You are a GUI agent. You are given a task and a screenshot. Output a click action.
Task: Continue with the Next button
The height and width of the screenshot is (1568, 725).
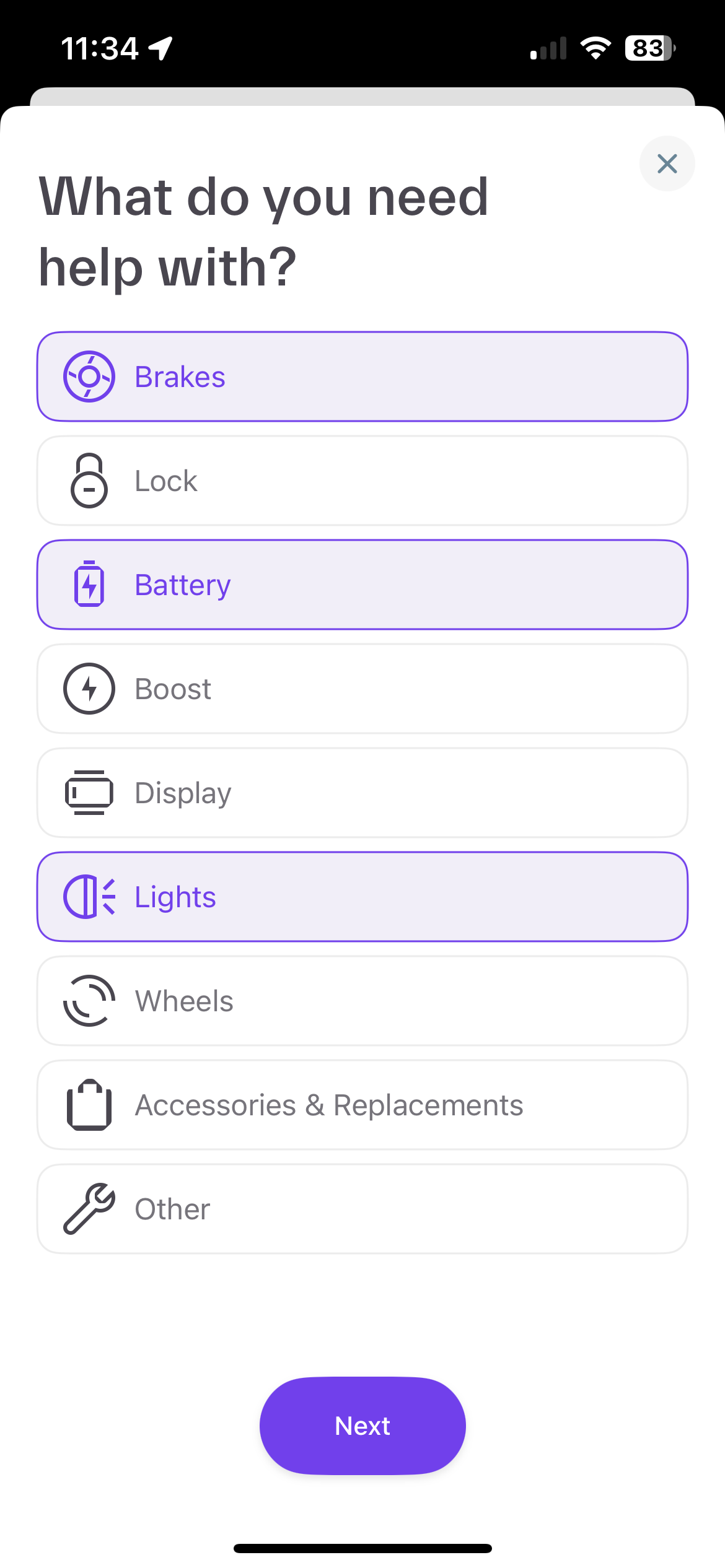(362, 1426)
